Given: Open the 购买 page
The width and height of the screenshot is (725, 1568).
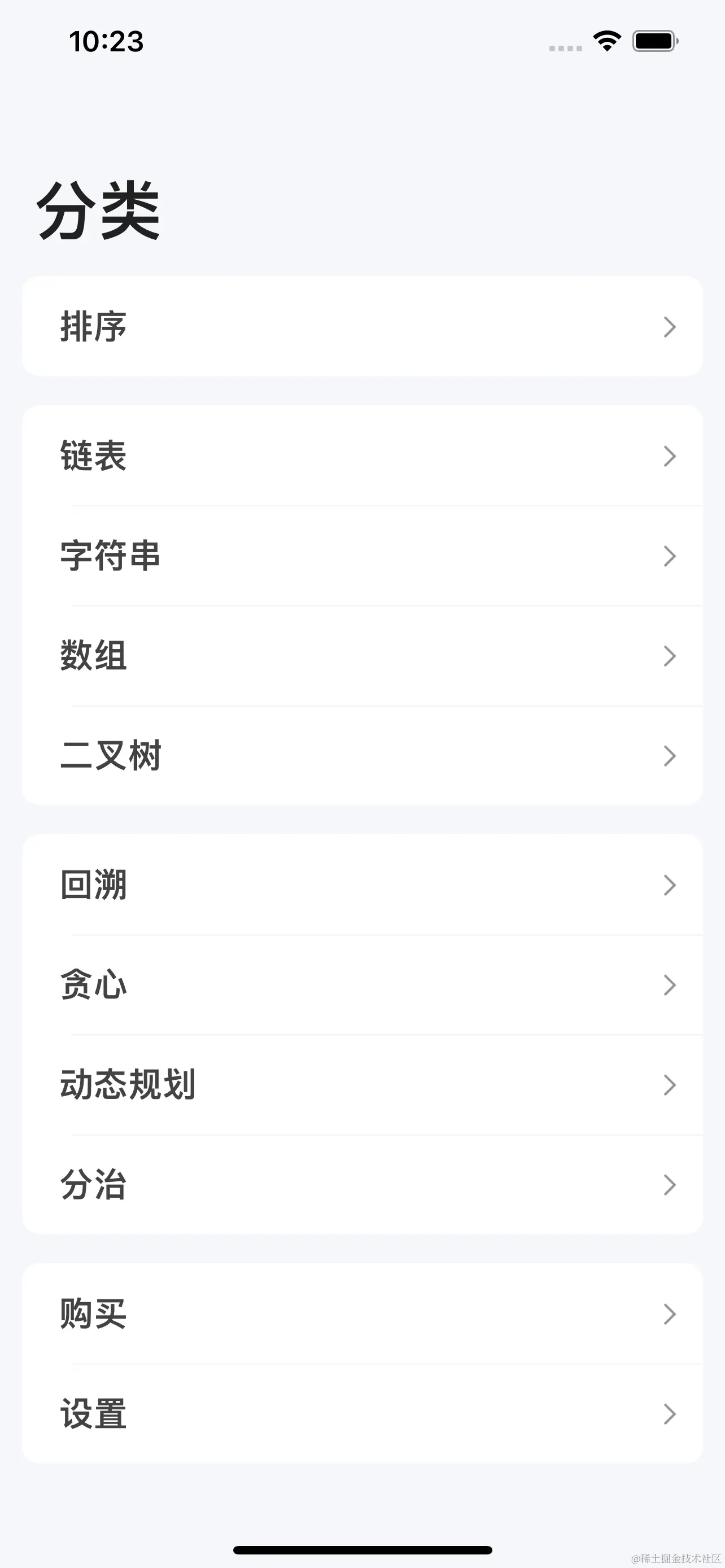Looking at the screenshot, I should tap(362, 1313).
